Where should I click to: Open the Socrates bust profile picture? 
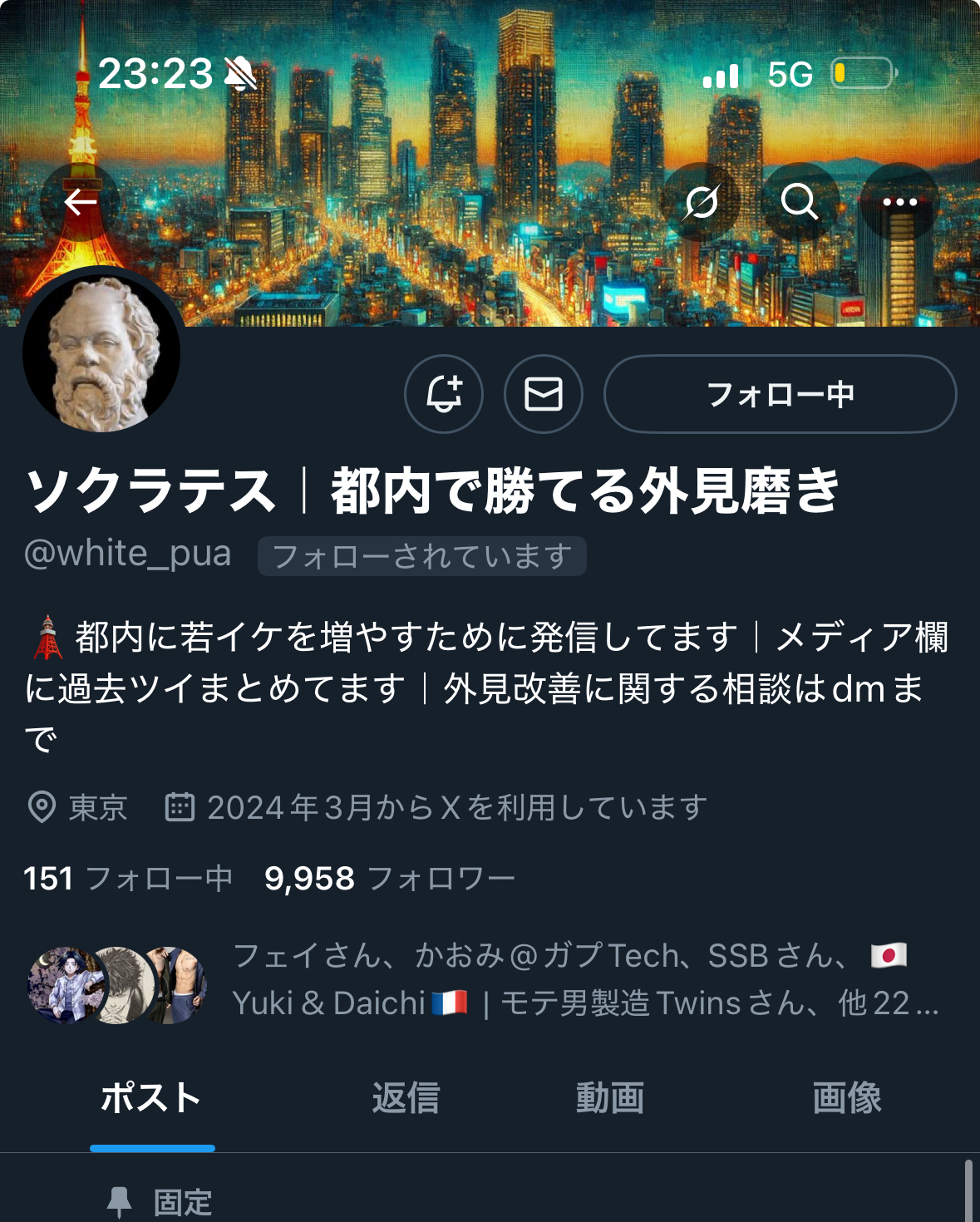101,353
